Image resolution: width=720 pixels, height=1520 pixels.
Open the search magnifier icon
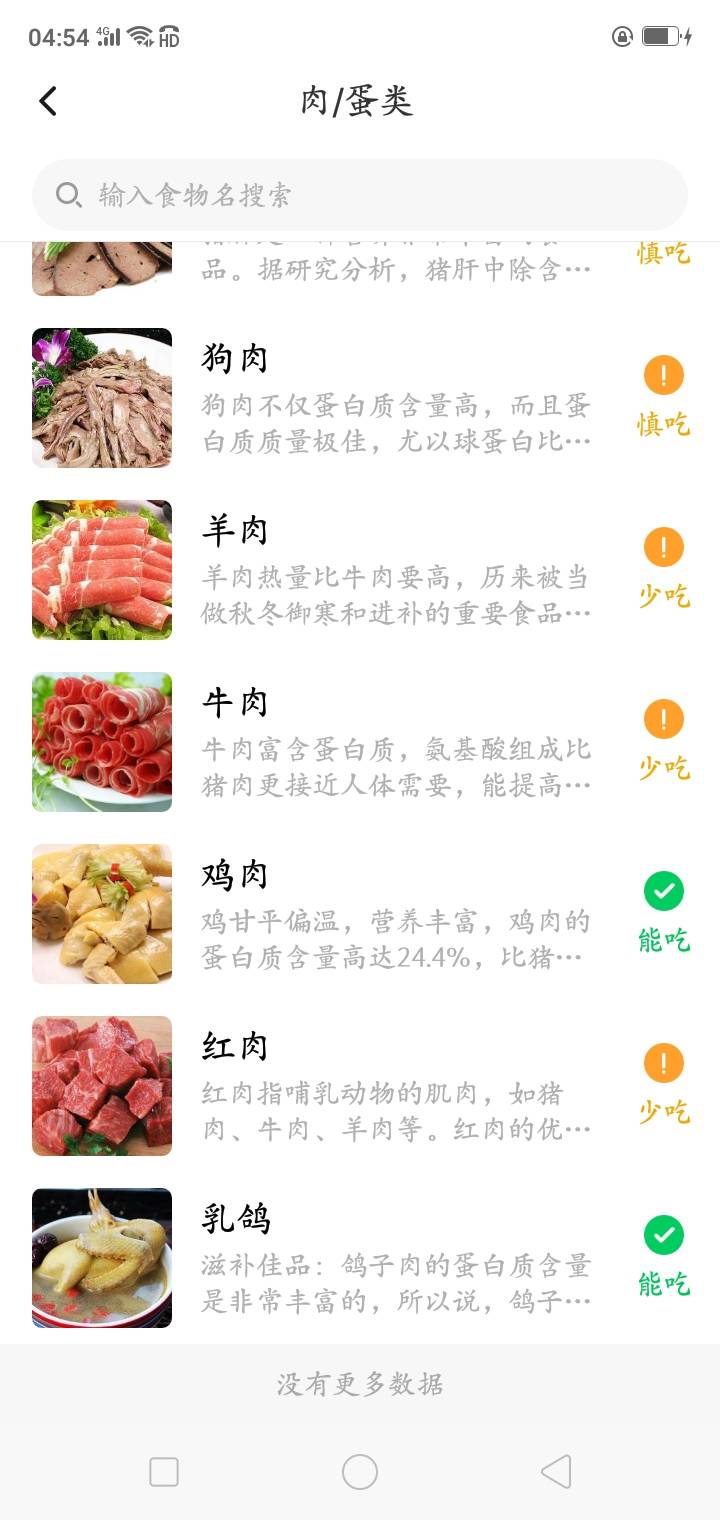[68, 195]
